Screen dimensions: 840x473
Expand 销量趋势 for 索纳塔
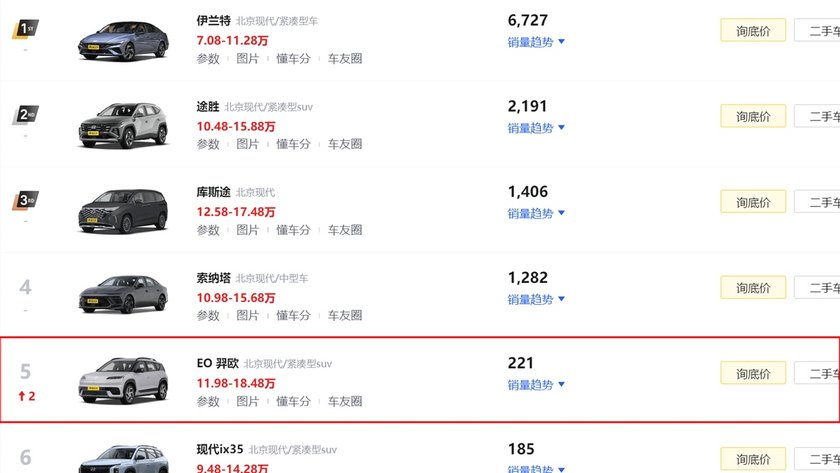pos(536,300)
